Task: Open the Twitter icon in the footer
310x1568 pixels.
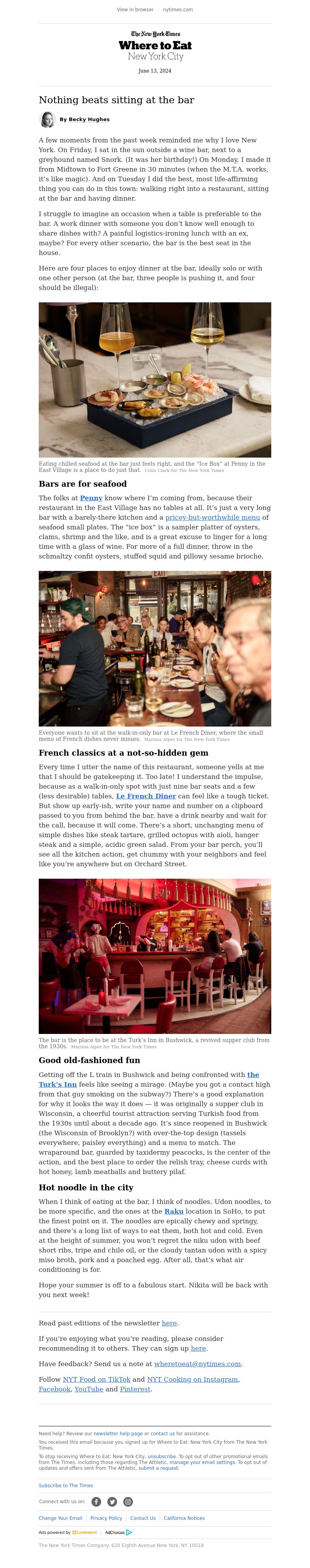Action: click(112, 1502)
